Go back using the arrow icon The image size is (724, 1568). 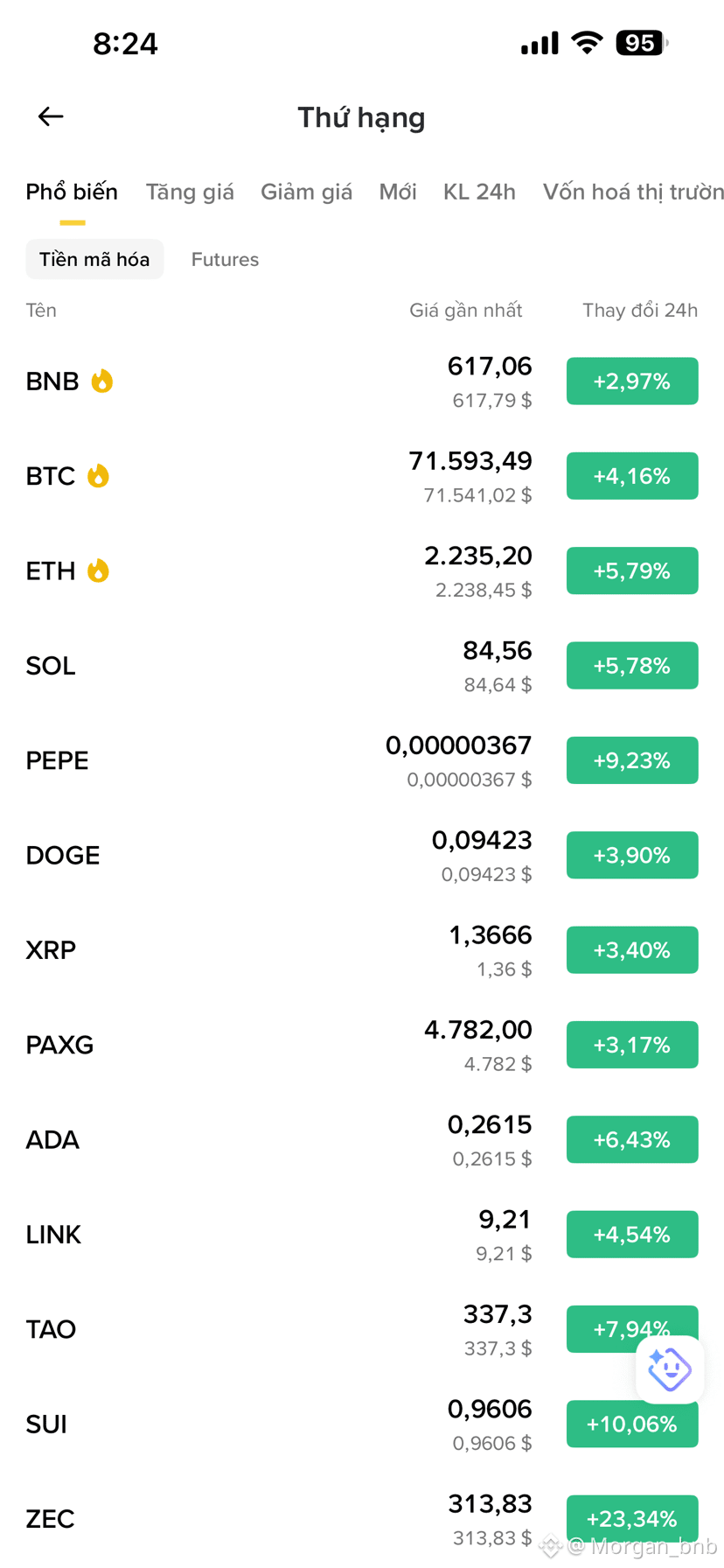[x=51, y=116]
